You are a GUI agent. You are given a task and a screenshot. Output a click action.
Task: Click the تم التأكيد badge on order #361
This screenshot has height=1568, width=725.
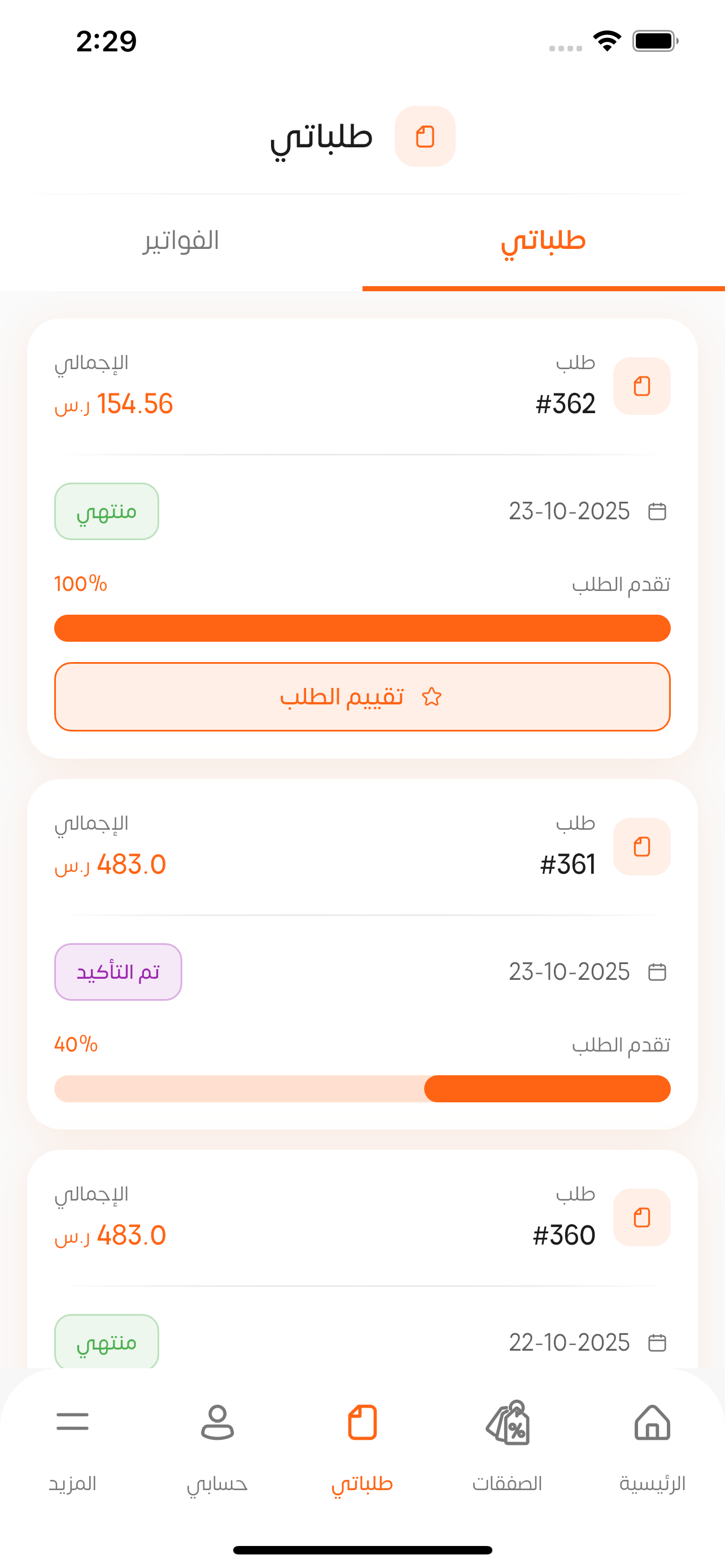(117, 971)
